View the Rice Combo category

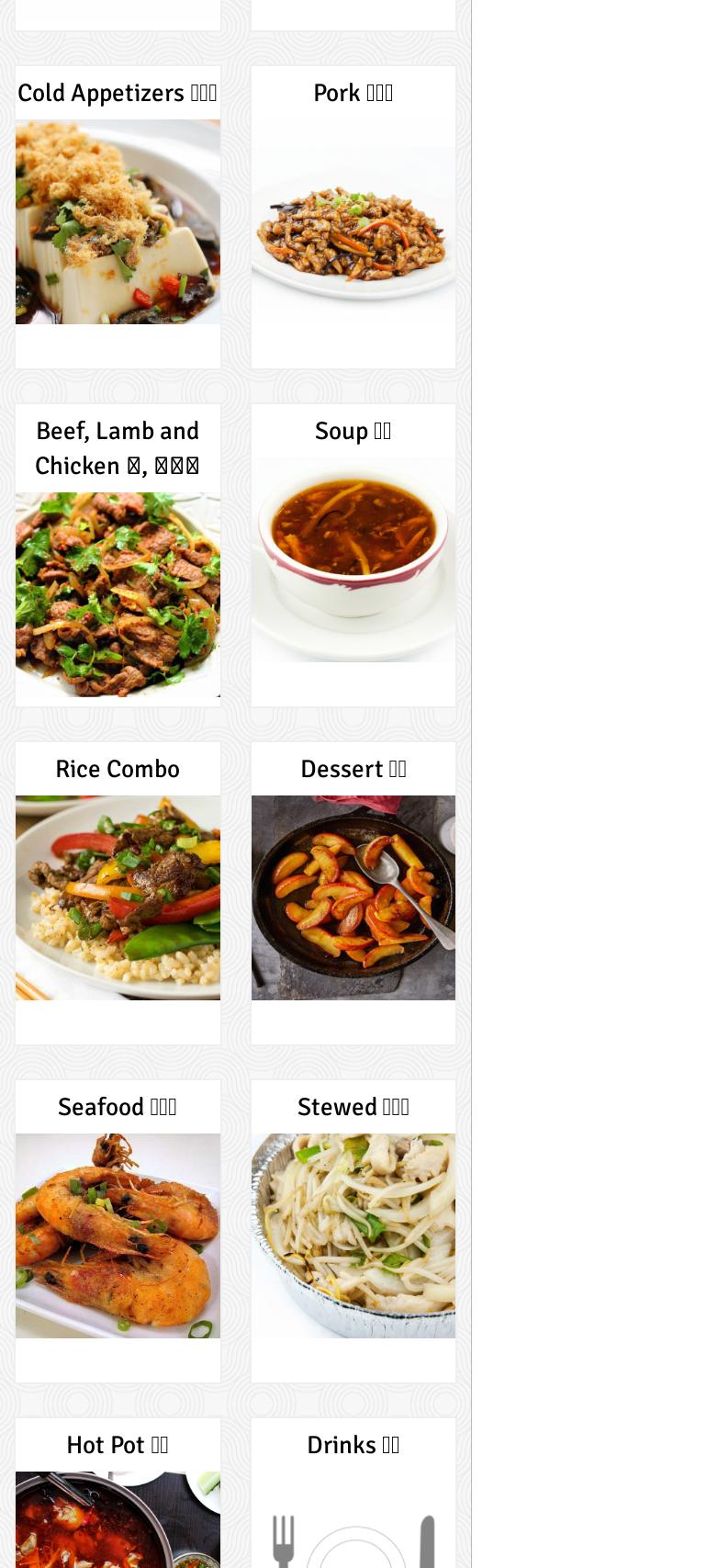coord(118,897)
